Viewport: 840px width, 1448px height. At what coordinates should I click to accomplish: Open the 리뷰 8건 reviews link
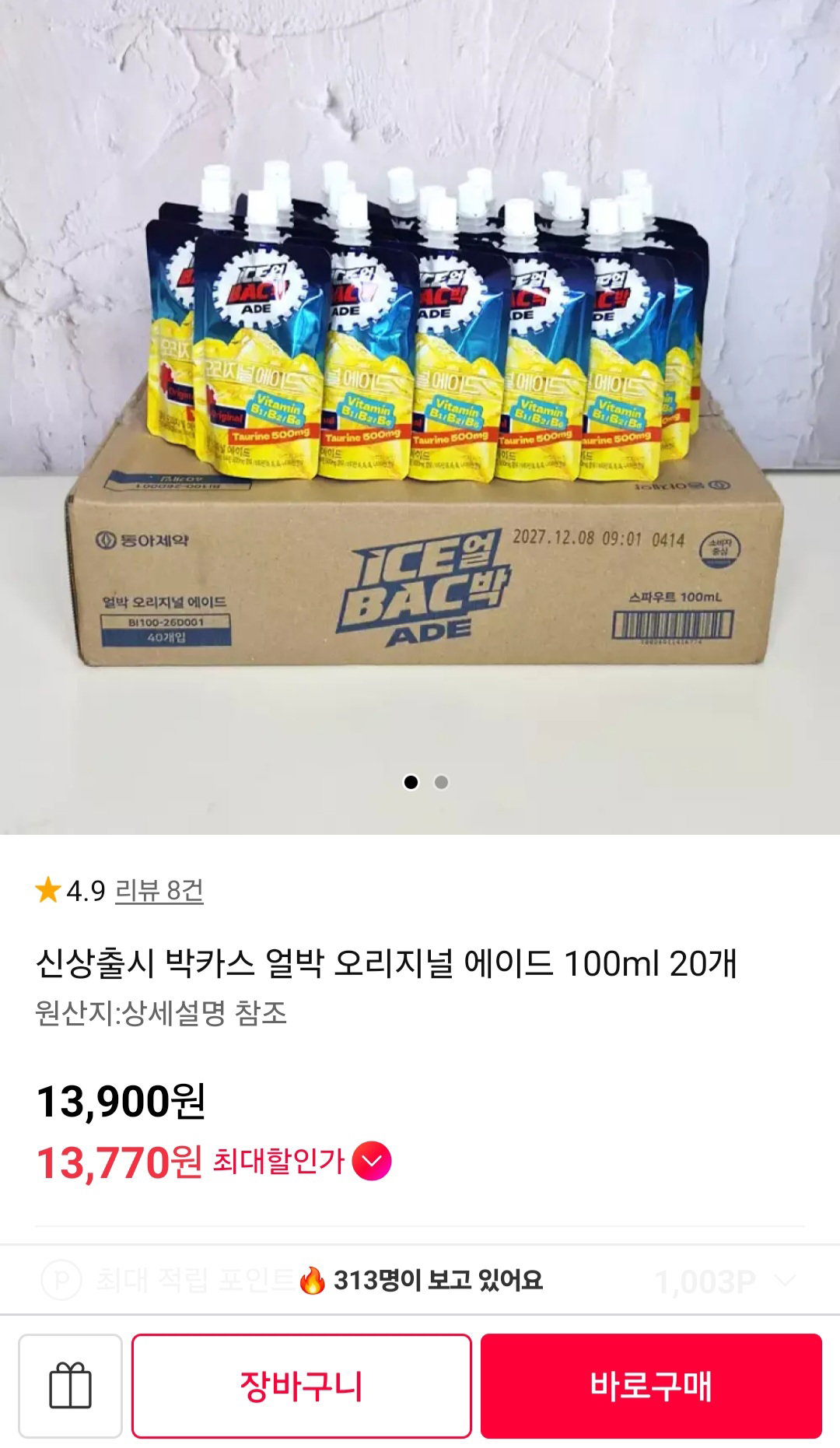pos(159,890)
